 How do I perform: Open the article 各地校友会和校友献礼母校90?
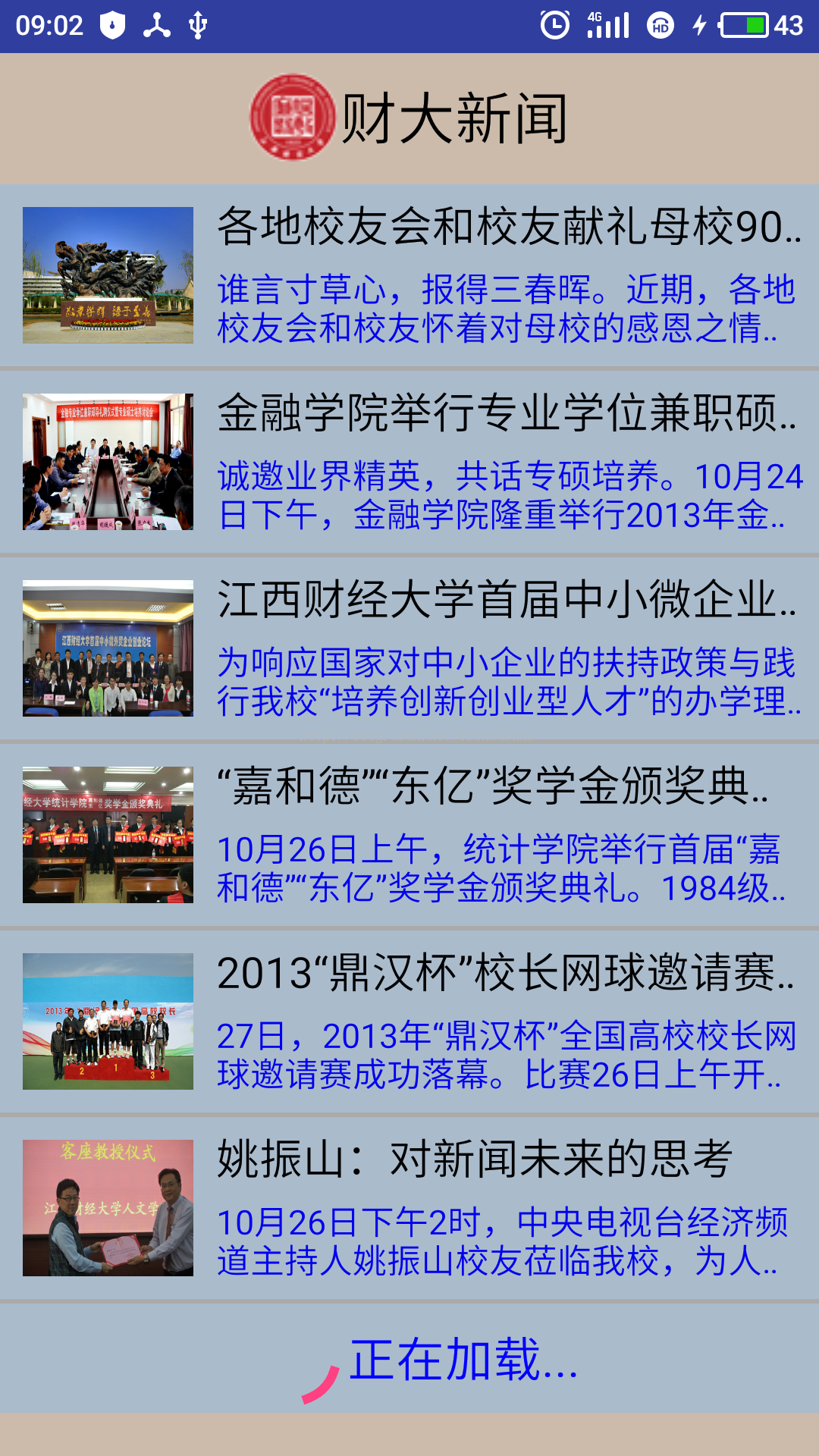coord(409,275)
